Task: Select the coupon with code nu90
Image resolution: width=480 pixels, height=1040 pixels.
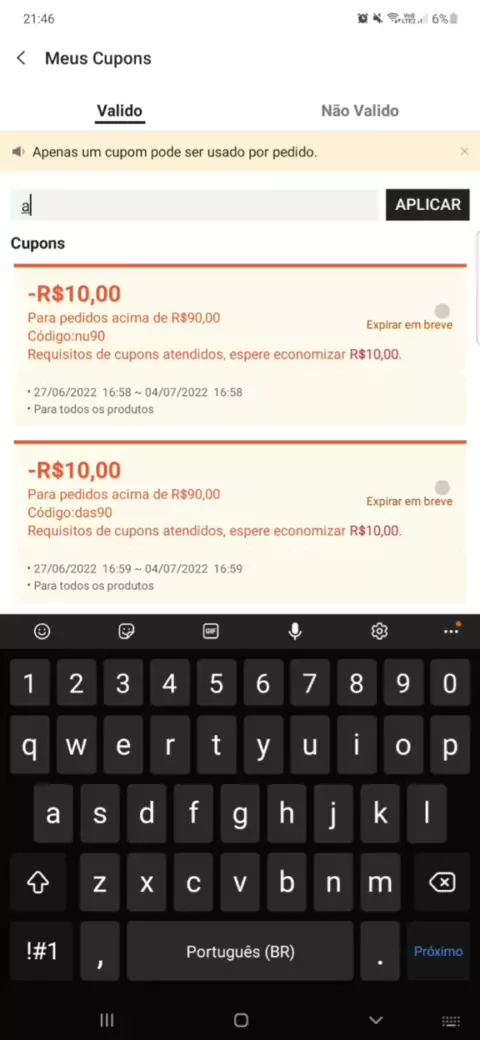Action: (442, 310)
